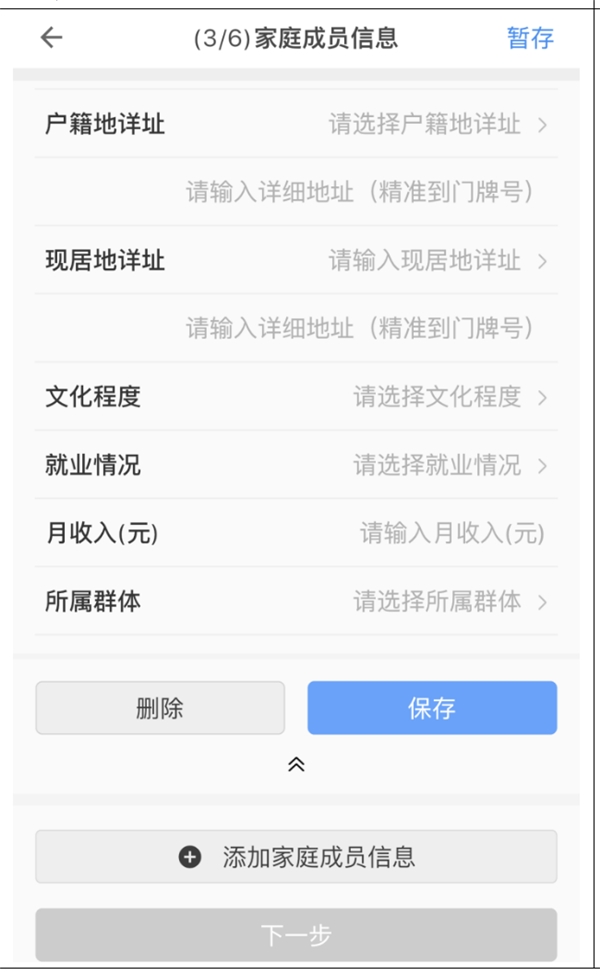
Task: Open the 现居地详址 address selector
Action: pos(437,261)
